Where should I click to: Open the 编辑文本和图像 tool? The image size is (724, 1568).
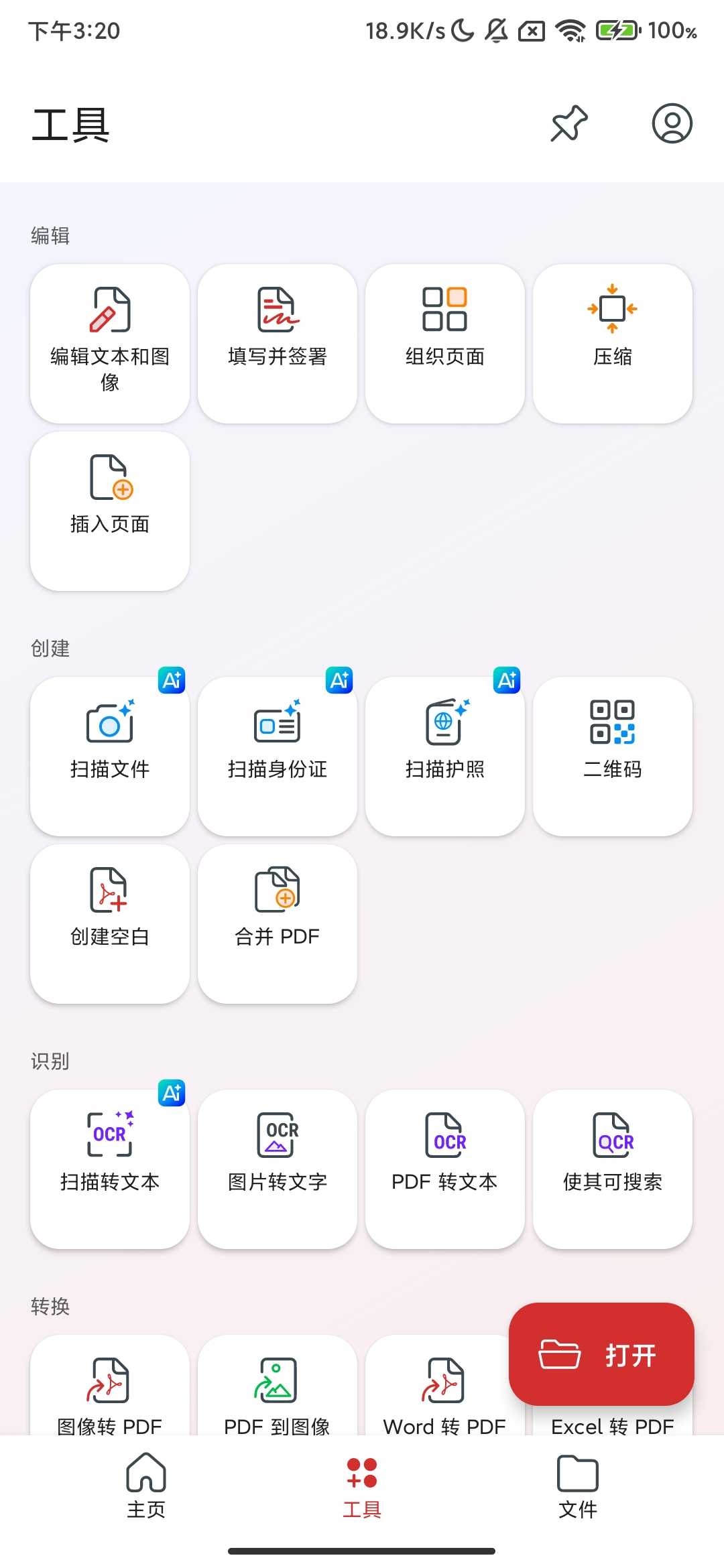109,342
